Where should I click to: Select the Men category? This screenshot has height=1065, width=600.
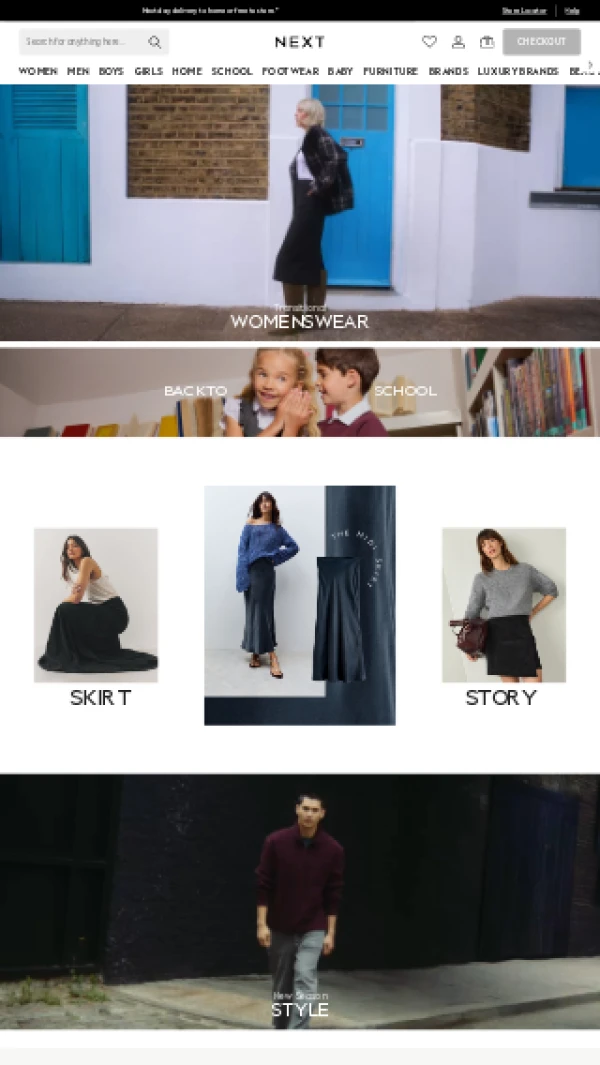tap(78, 71)
